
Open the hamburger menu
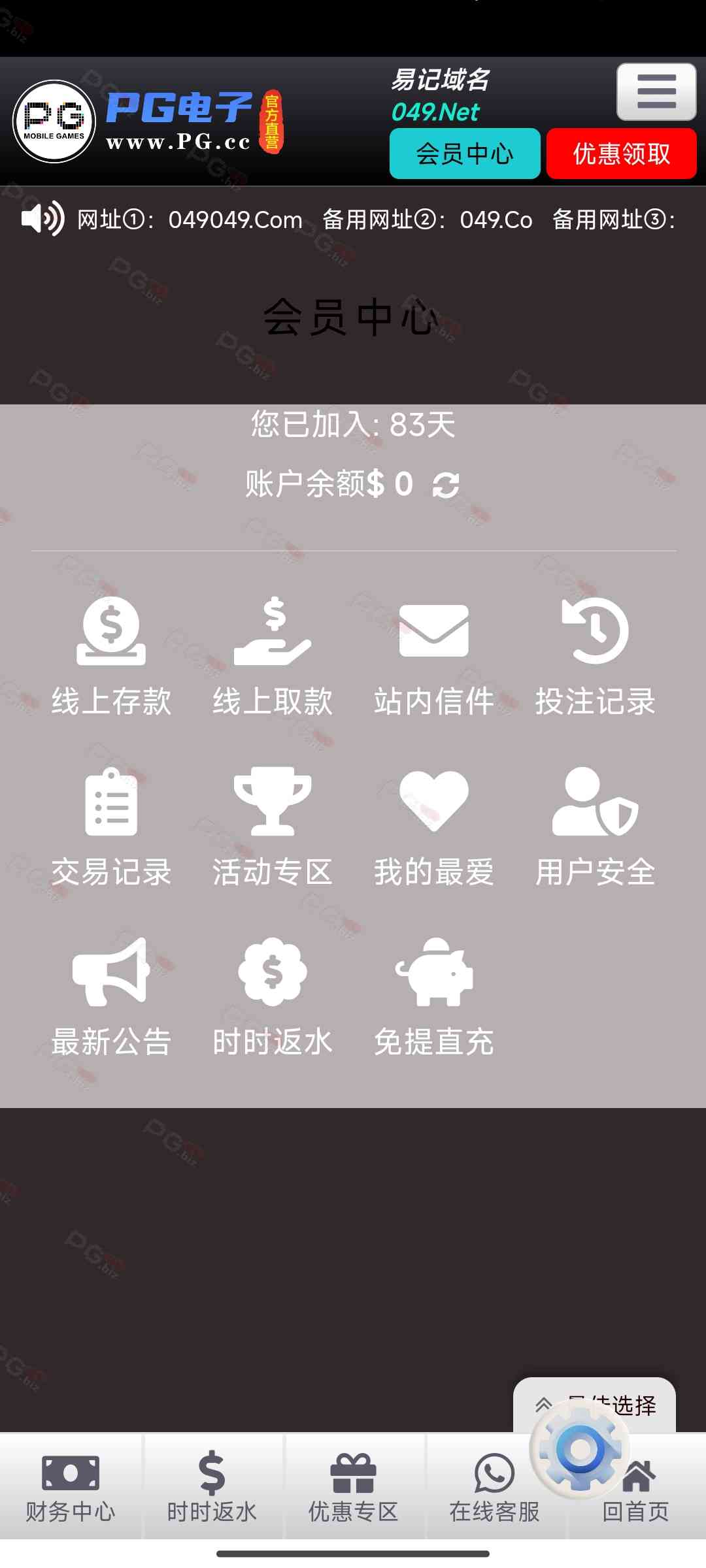[656, 91]
